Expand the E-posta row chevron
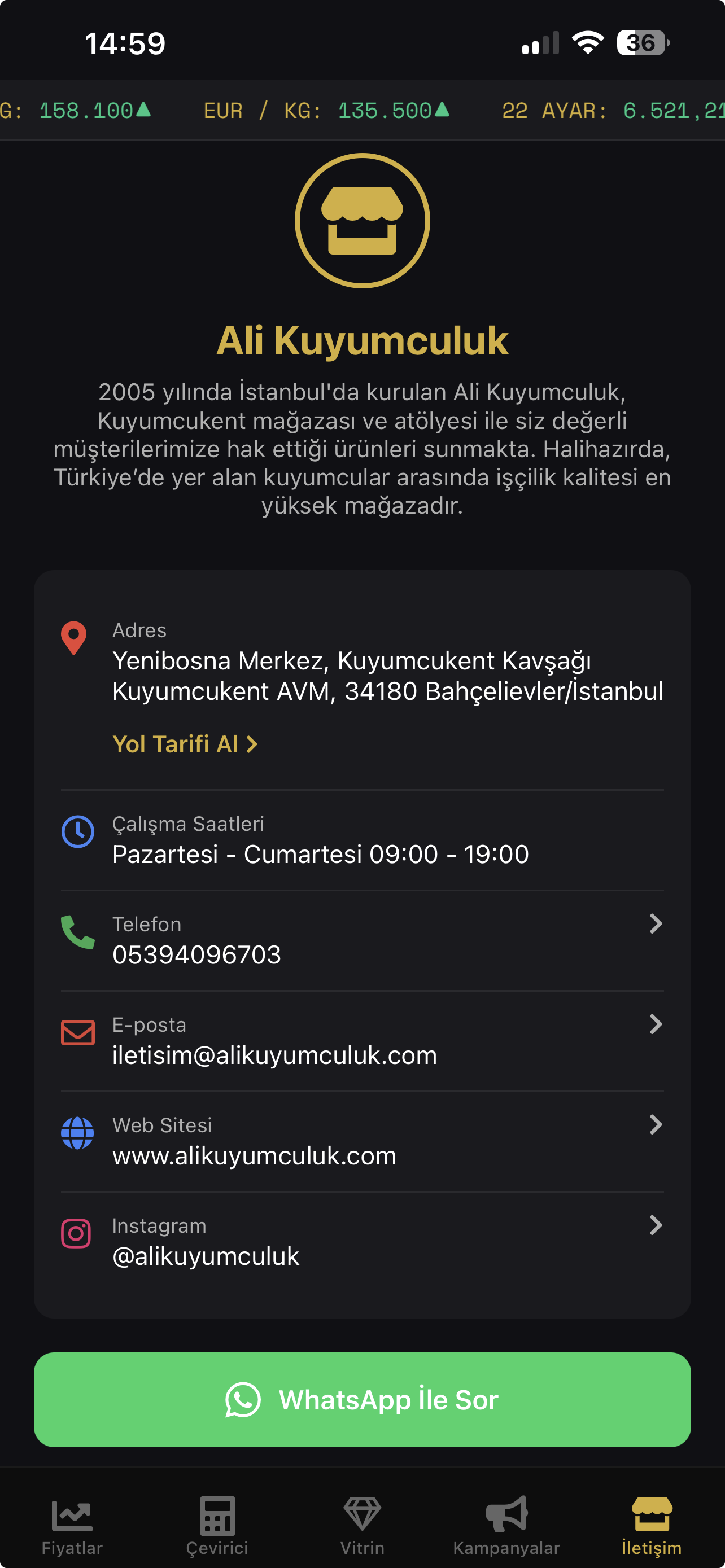The image size is (725, 1568). point(656,1024)
